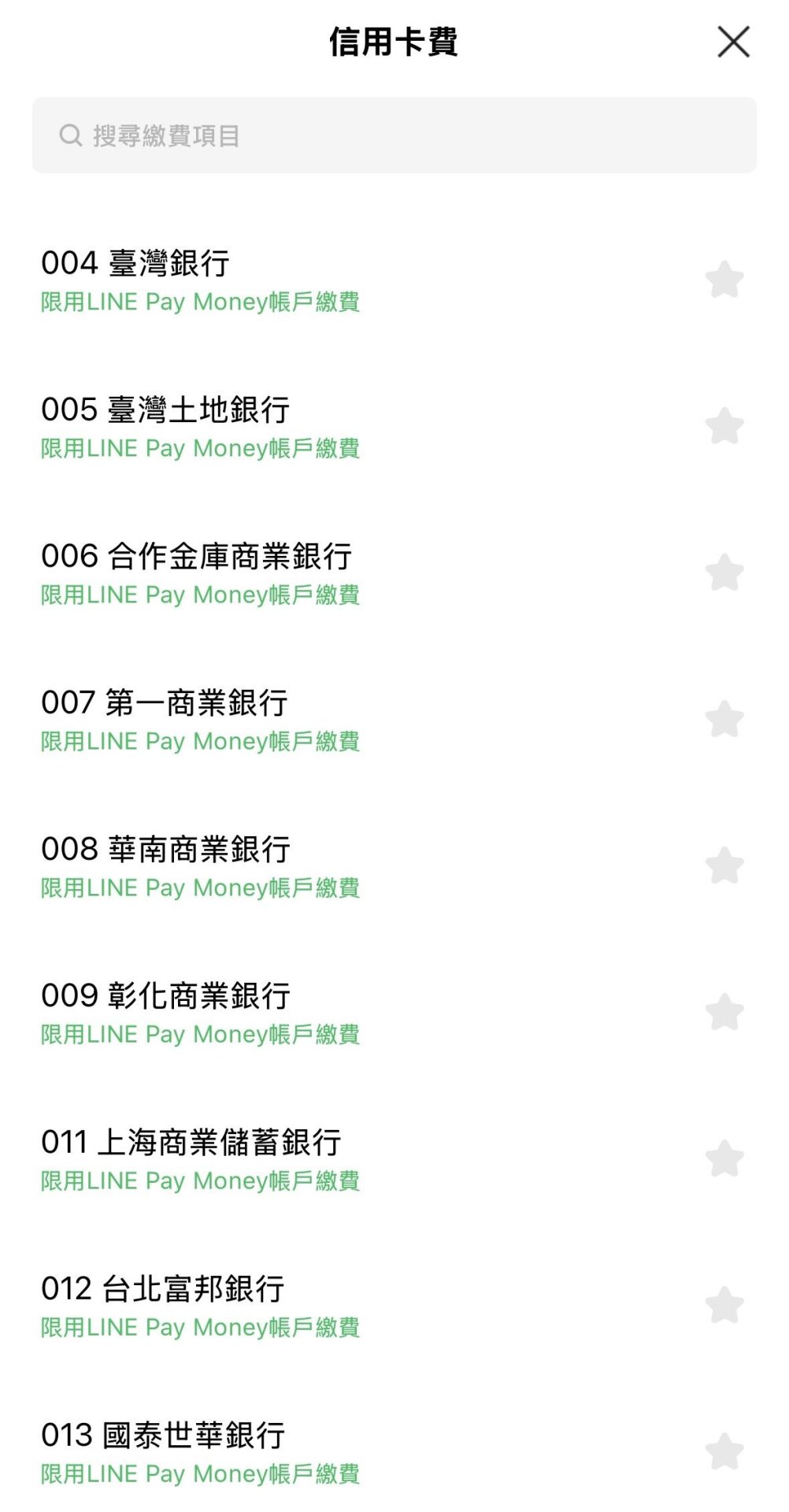Star 012 台北富邦銀行 as favorite

coord(724,1305)
